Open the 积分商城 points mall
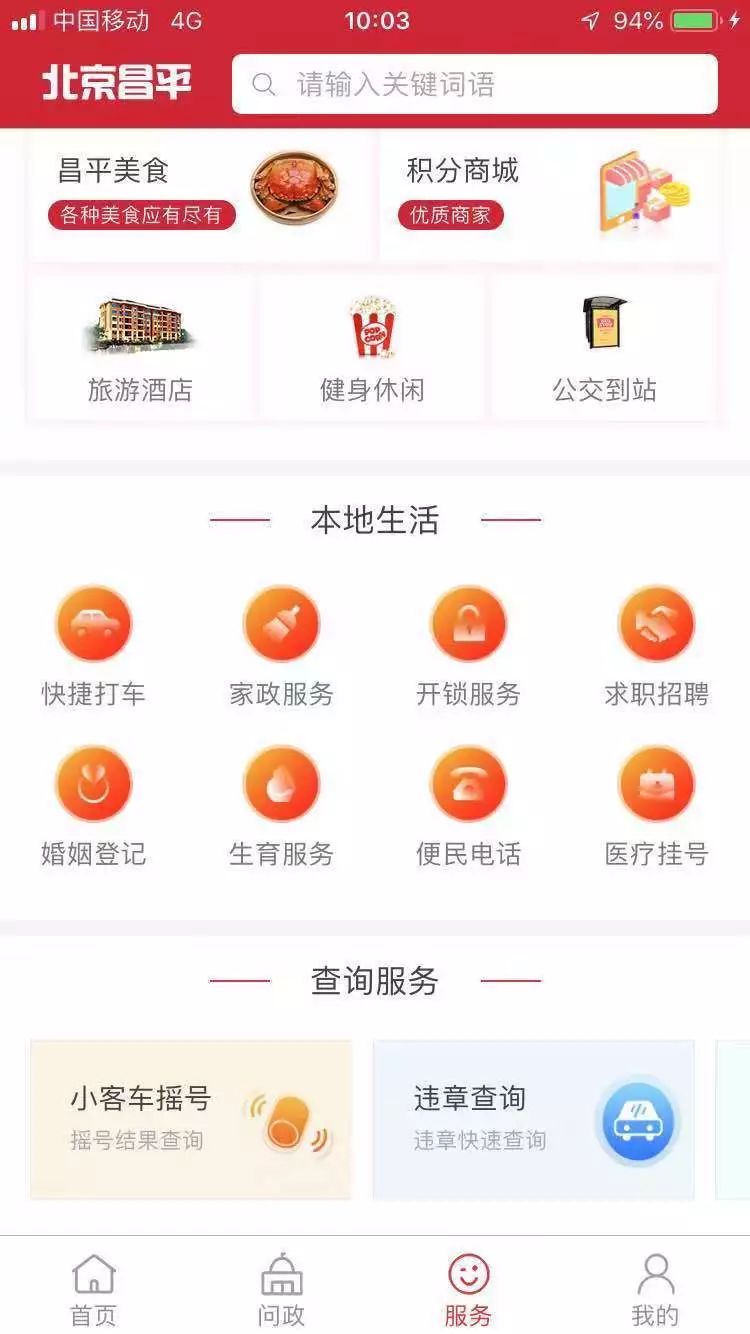750x1334 pixels. [550, 190]
